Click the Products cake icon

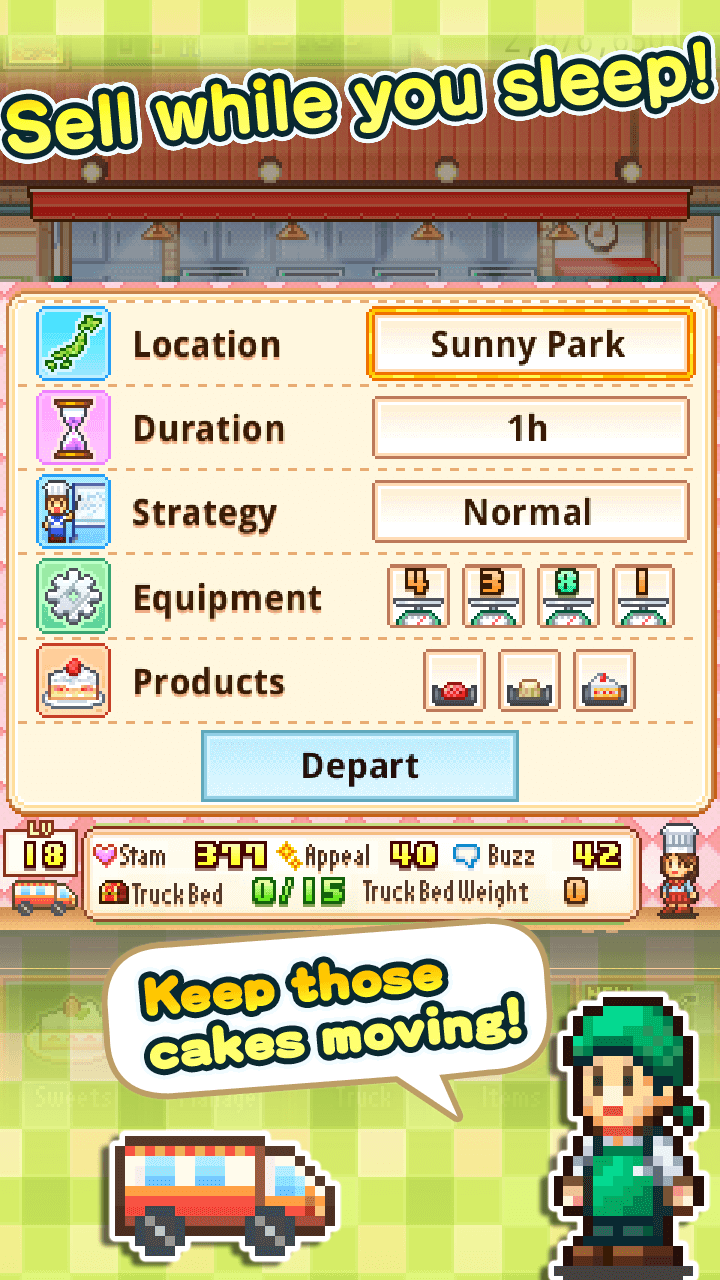pos(73,681)
